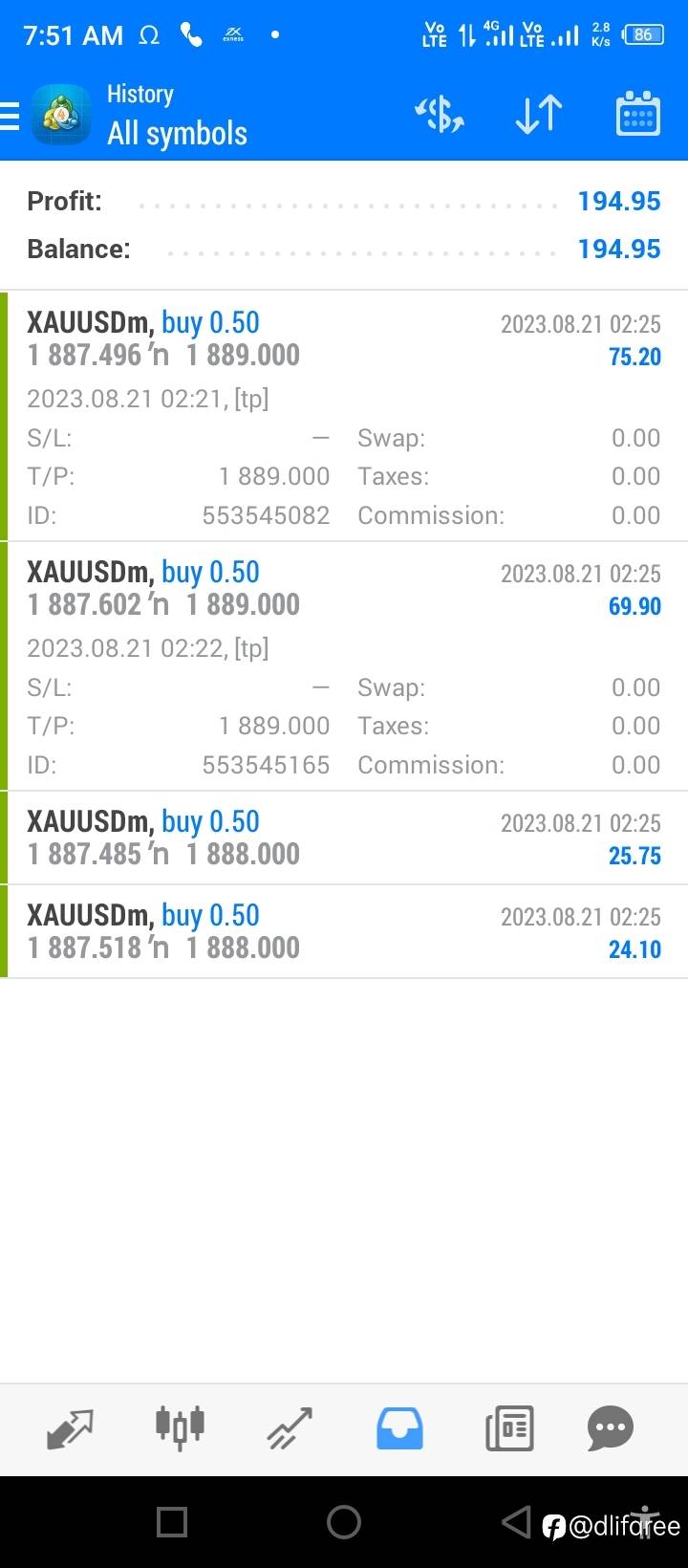
Task: Switch to the Quotes tab
Action: (71, 1429)
